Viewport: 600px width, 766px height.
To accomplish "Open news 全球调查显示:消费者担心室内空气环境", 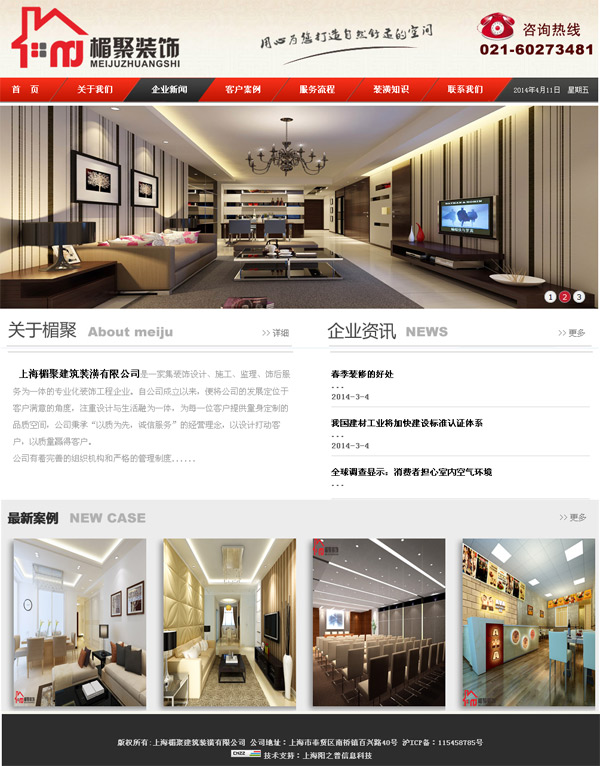I will point(411,471).
